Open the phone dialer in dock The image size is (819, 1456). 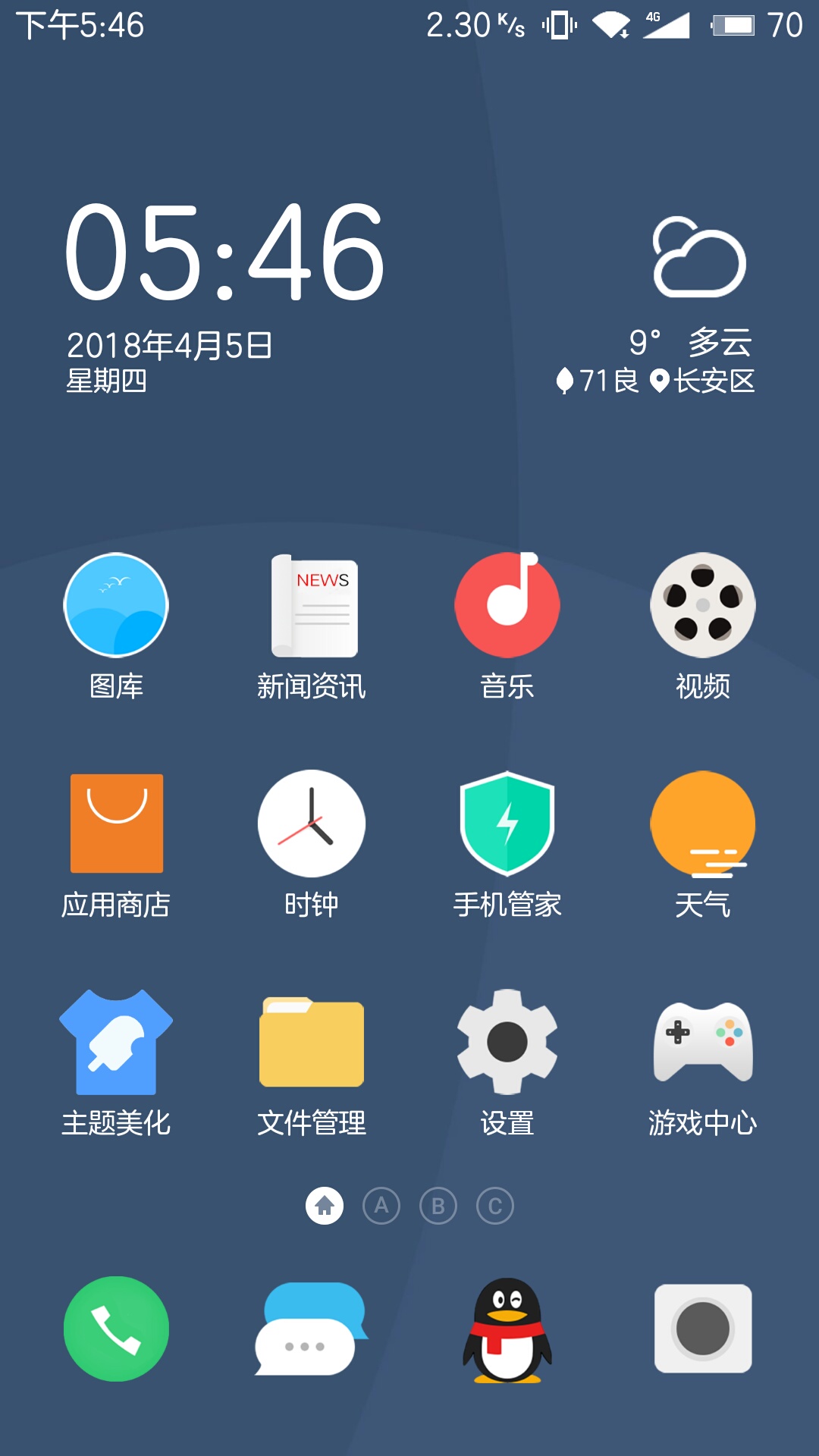[116, 1329]
